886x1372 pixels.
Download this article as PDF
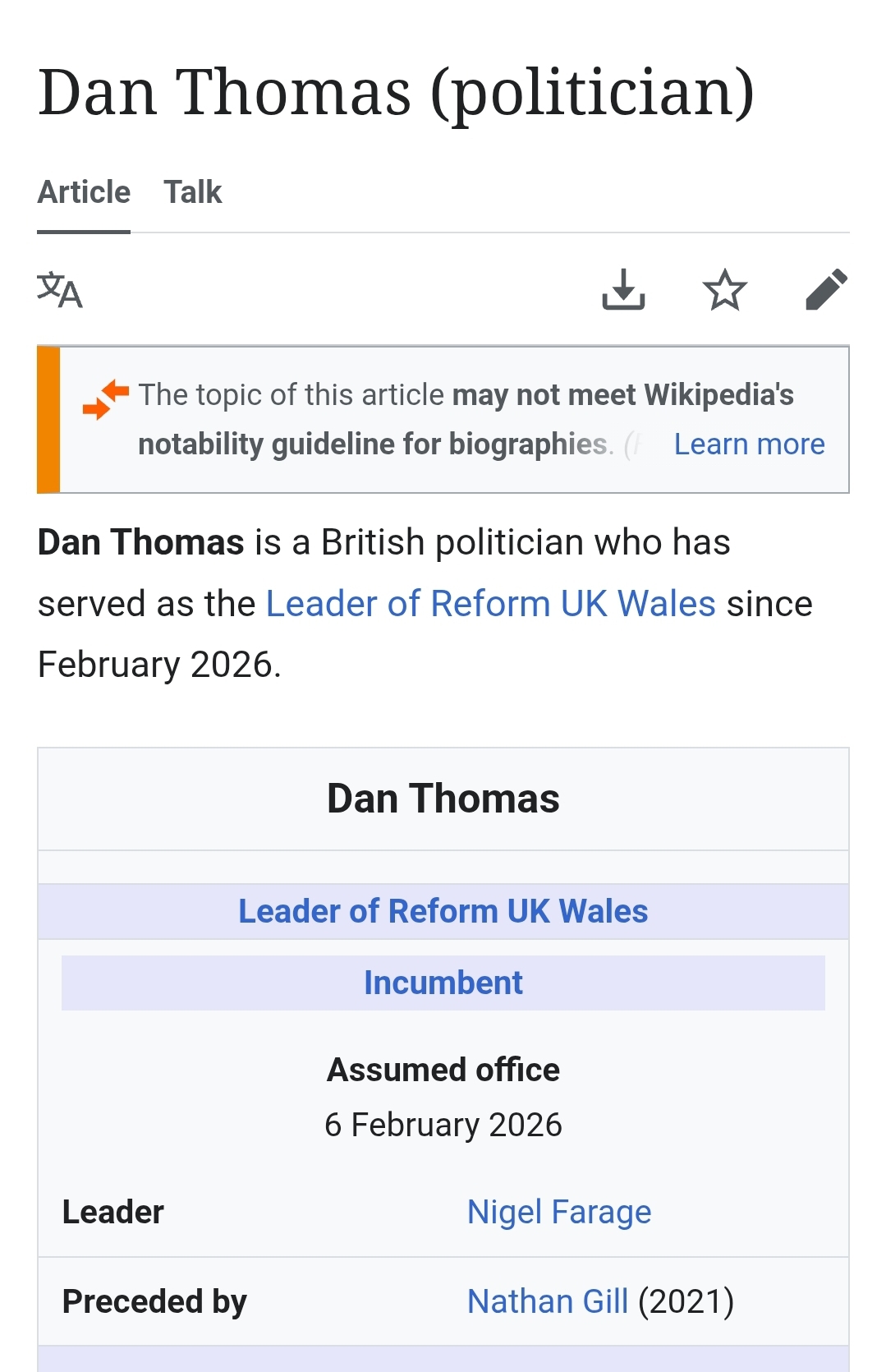[623, 290]
